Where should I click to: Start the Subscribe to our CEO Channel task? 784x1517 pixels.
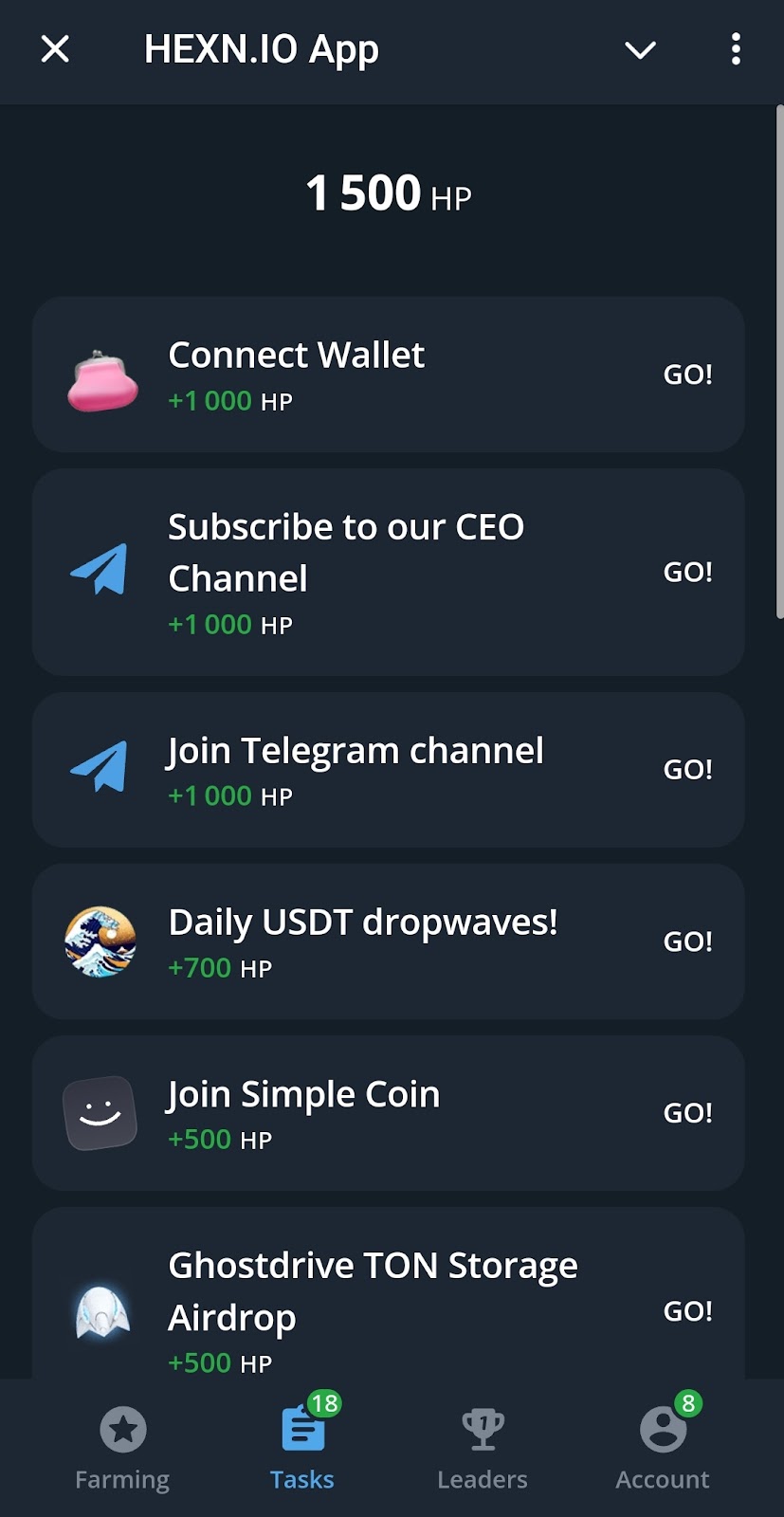coord(687,572)
